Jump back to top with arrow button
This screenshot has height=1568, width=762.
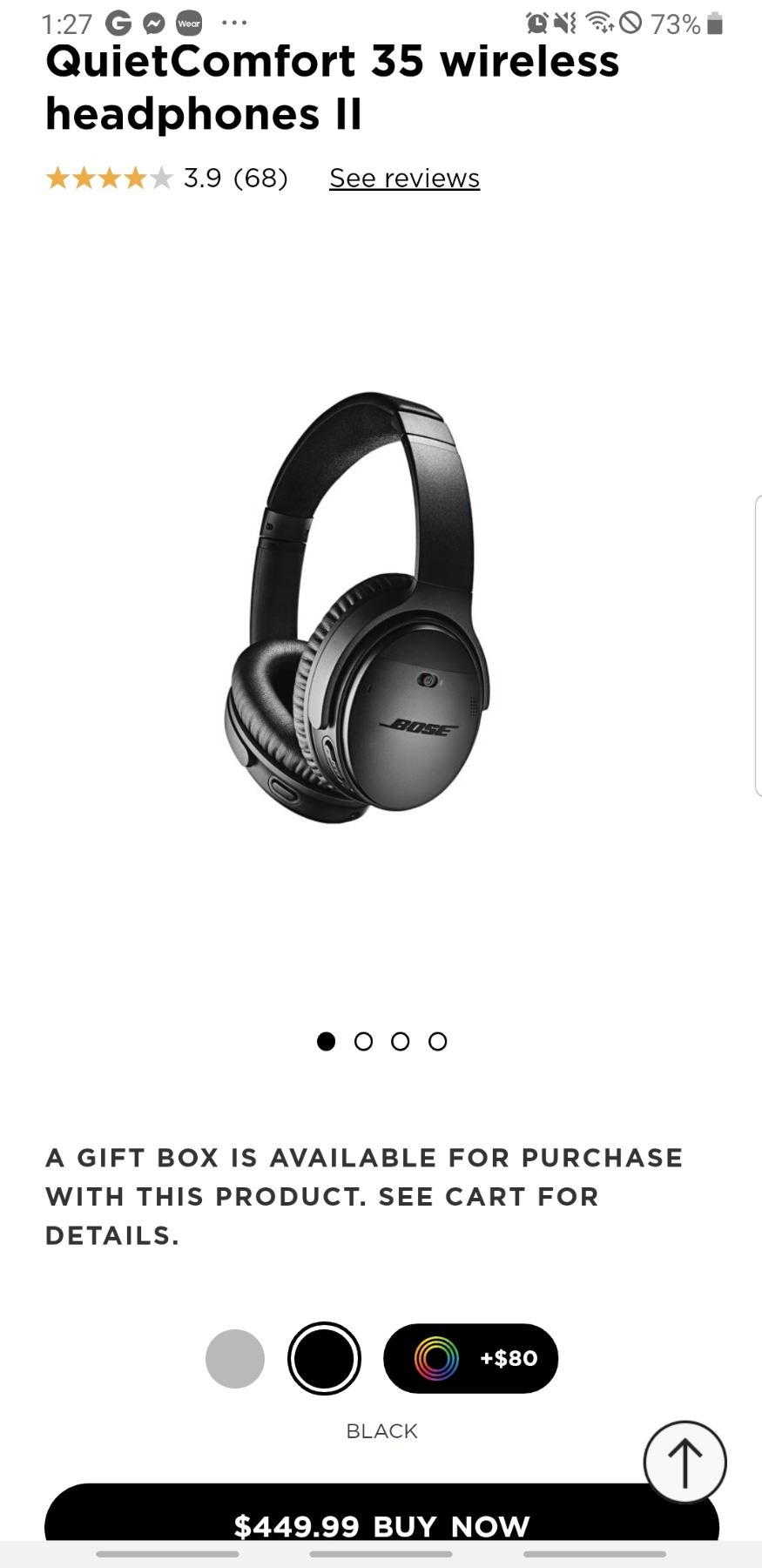[684, 1462]
